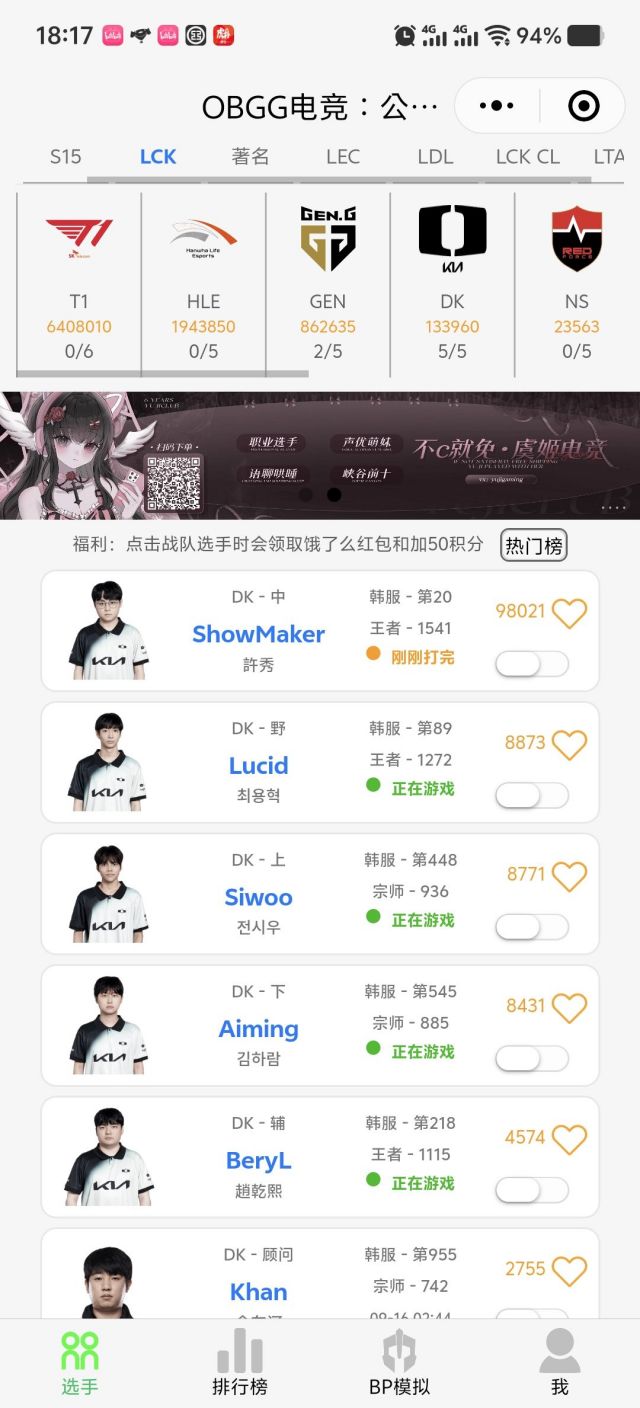The width and height of the screenshot is (640, 1408).
Task: Toggle the switch on ShowMaker's card
Action: point(531,663)
